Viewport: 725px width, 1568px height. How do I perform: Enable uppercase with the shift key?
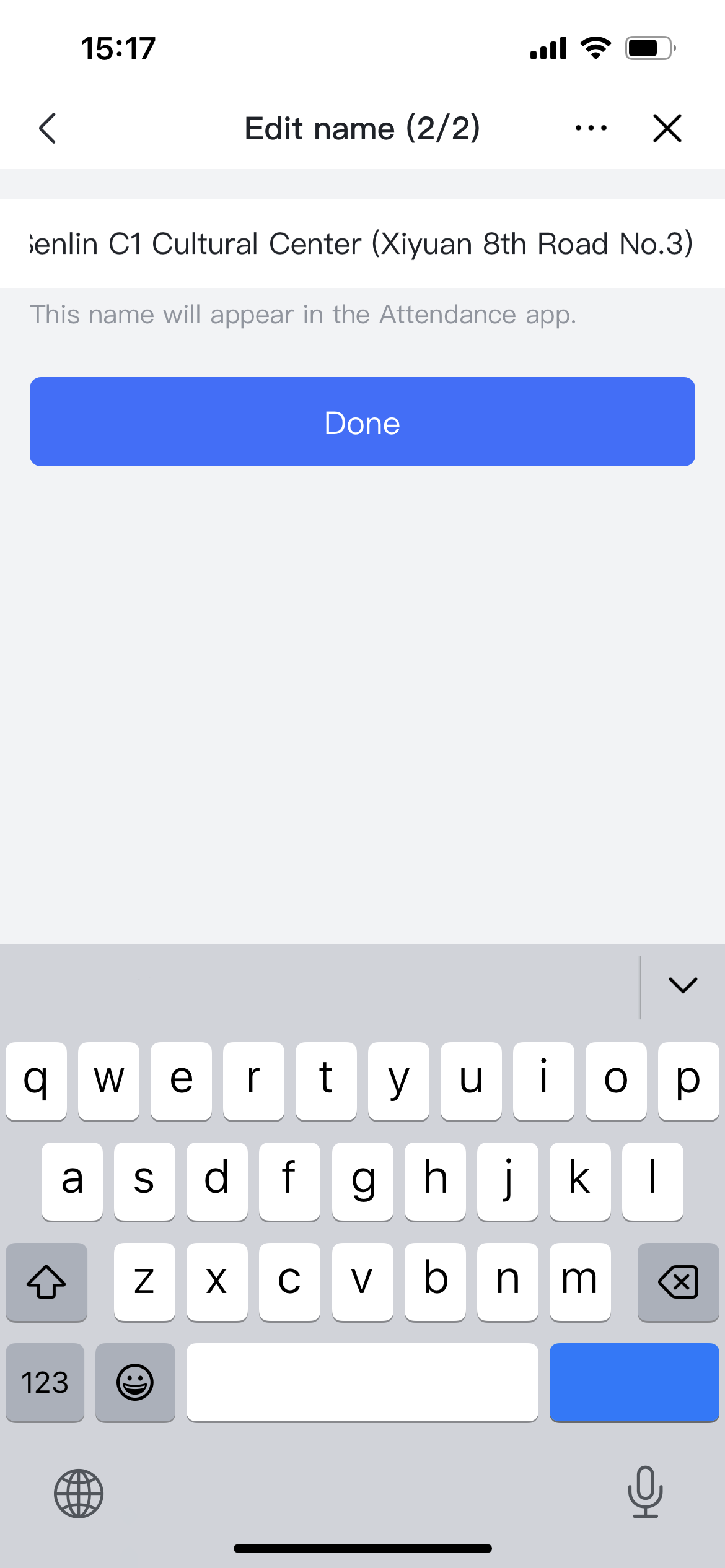[x=46, y=1281]
